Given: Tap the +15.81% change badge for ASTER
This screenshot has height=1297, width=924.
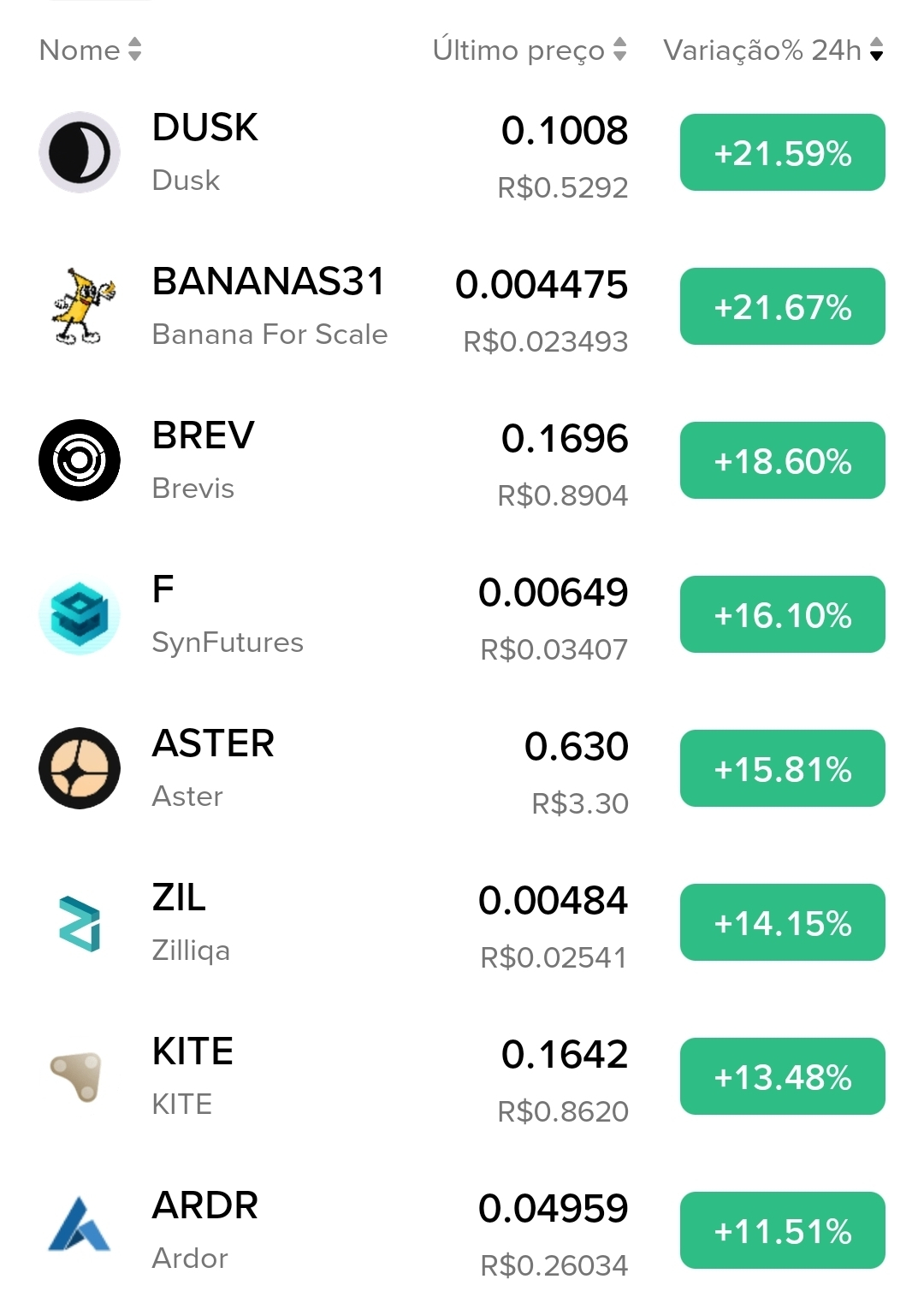Looking at the screenshot, I should click(x=782, y=768).
